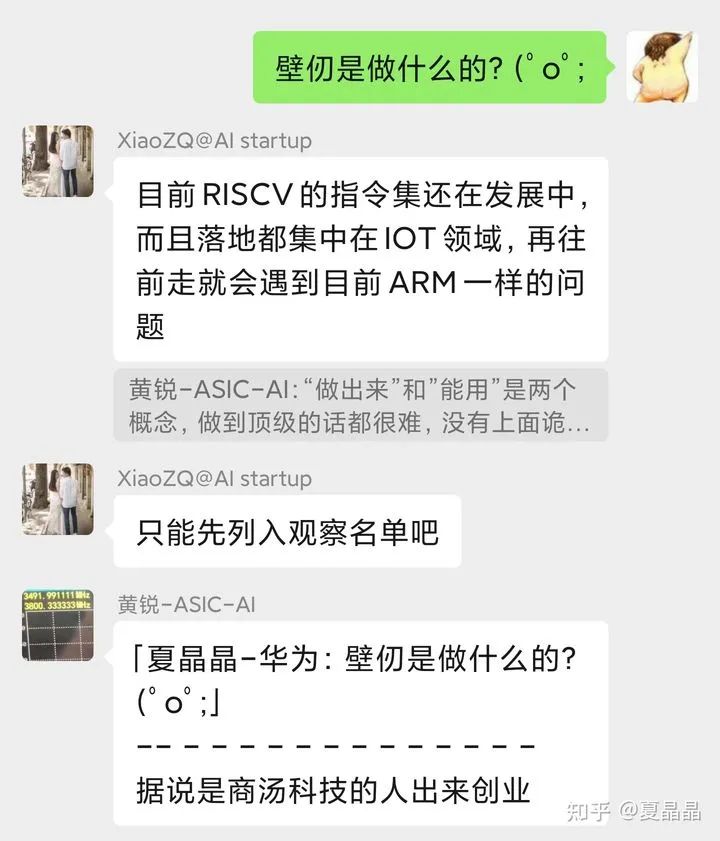
Task: Open XiaoZQ's avatar beside the RISCV message
Action: (x=58, y=162)
